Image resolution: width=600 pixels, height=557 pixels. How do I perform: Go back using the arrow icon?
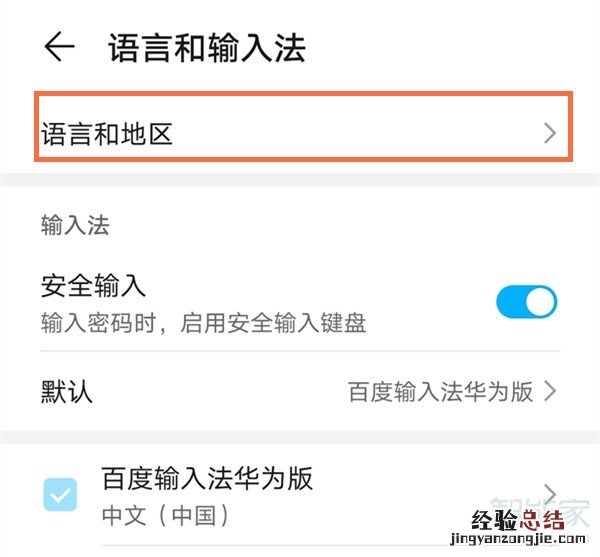coord(60,48)
